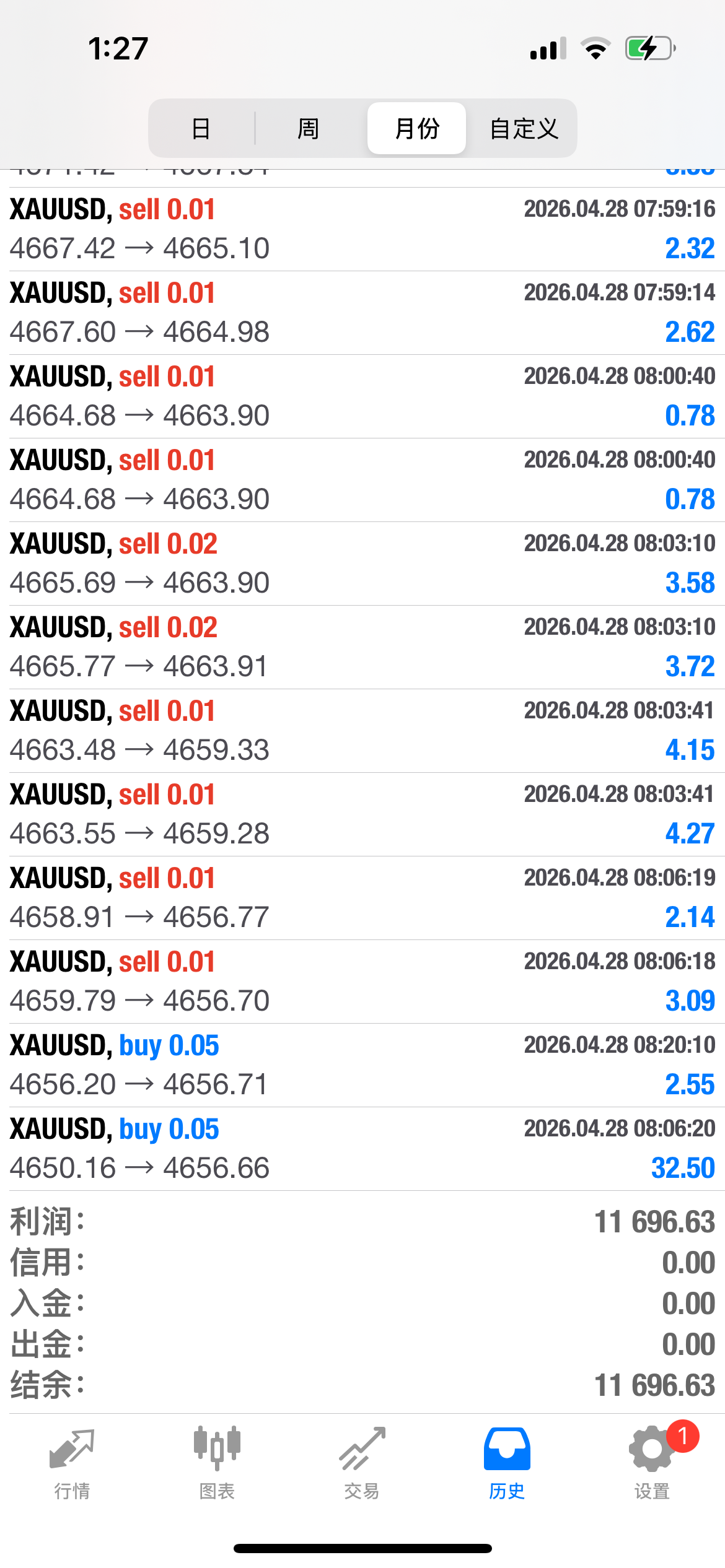Switch to the 图表 chart tab
The image size is (725, 1568).
(x=217, y=1463)
